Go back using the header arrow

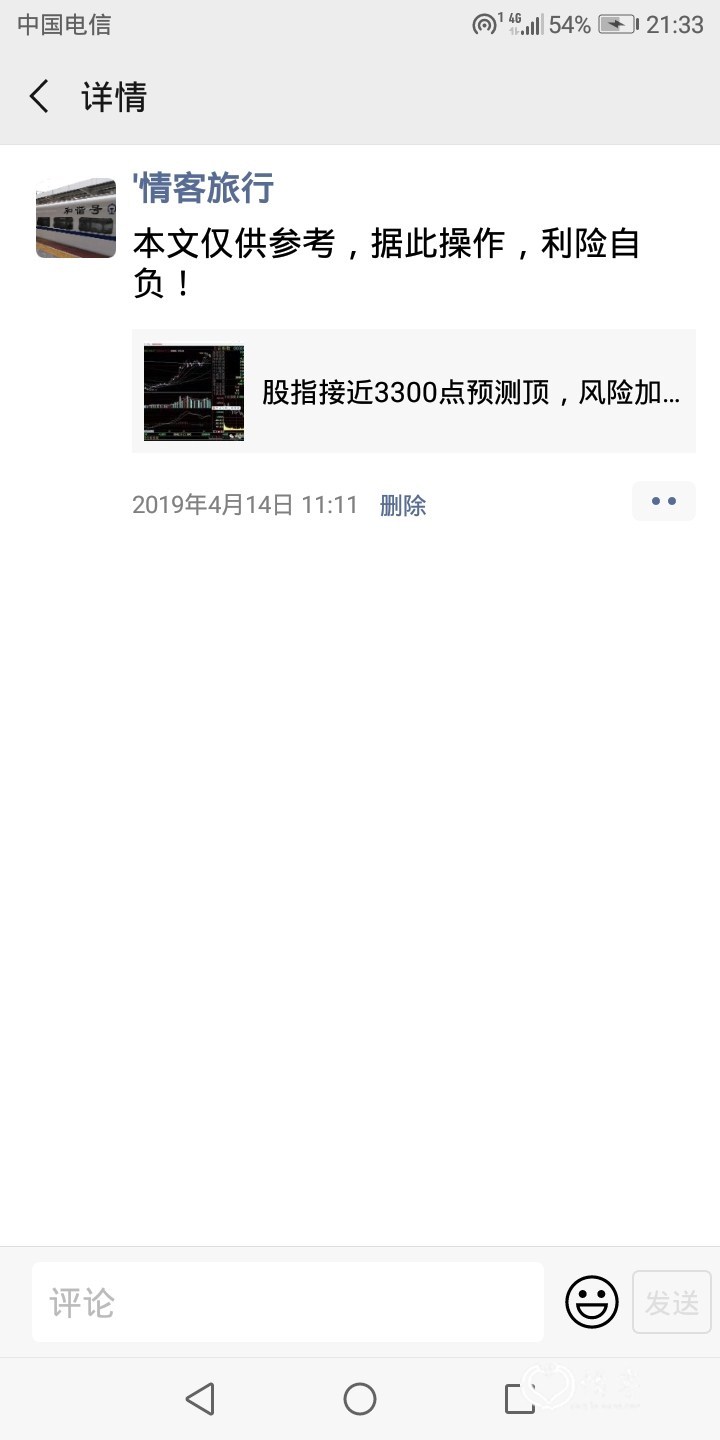click(39, 97)
